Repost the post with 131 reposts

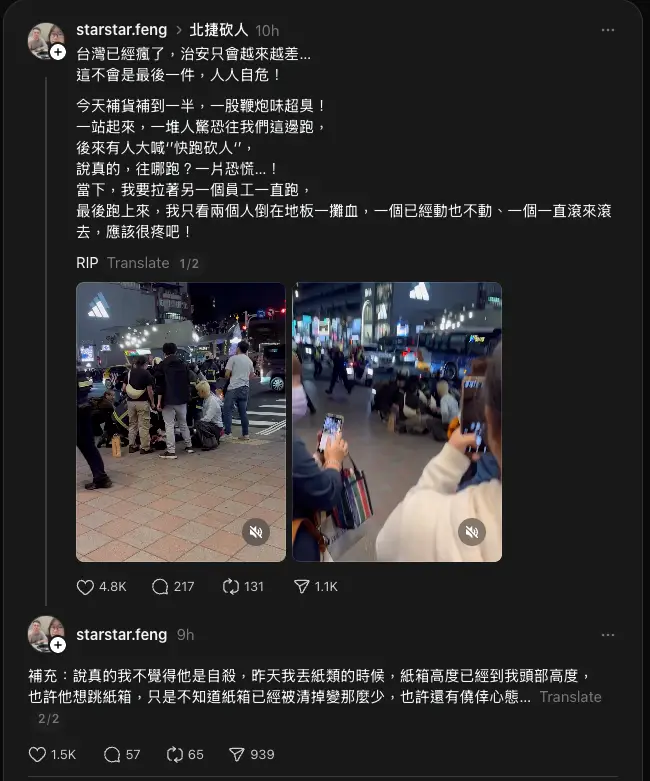click(x=231, y=587)
